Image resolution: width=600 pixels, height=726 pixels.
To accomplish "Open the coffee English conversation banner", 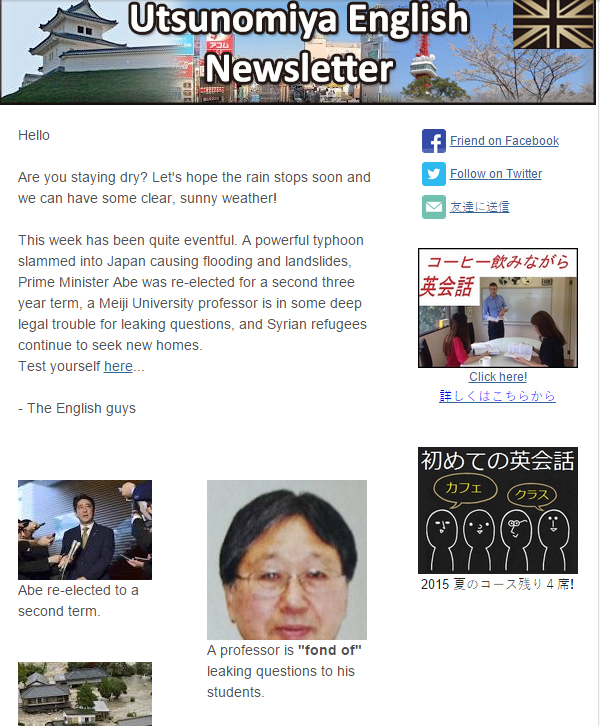I will click(497, 308).
